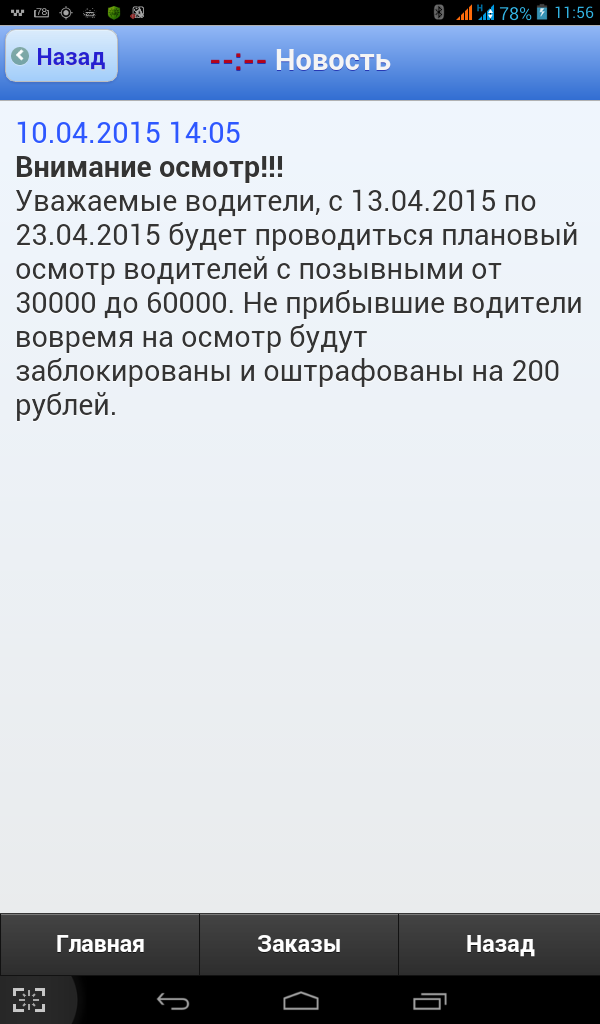Tap the system back arrow

point(173,1000)
